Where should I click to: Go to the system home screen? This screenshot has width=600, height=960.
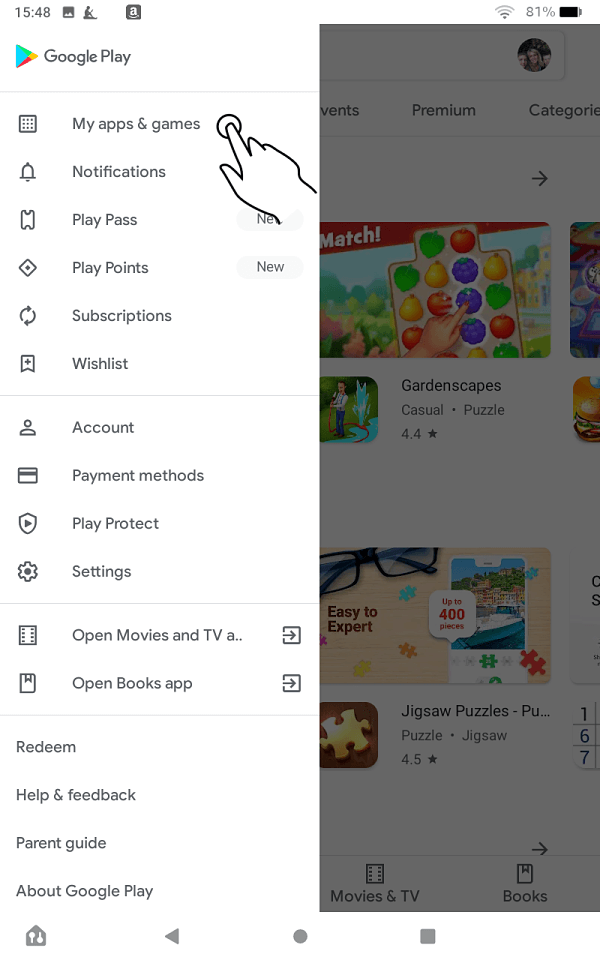pyautogui.click(x=300, y=936)
